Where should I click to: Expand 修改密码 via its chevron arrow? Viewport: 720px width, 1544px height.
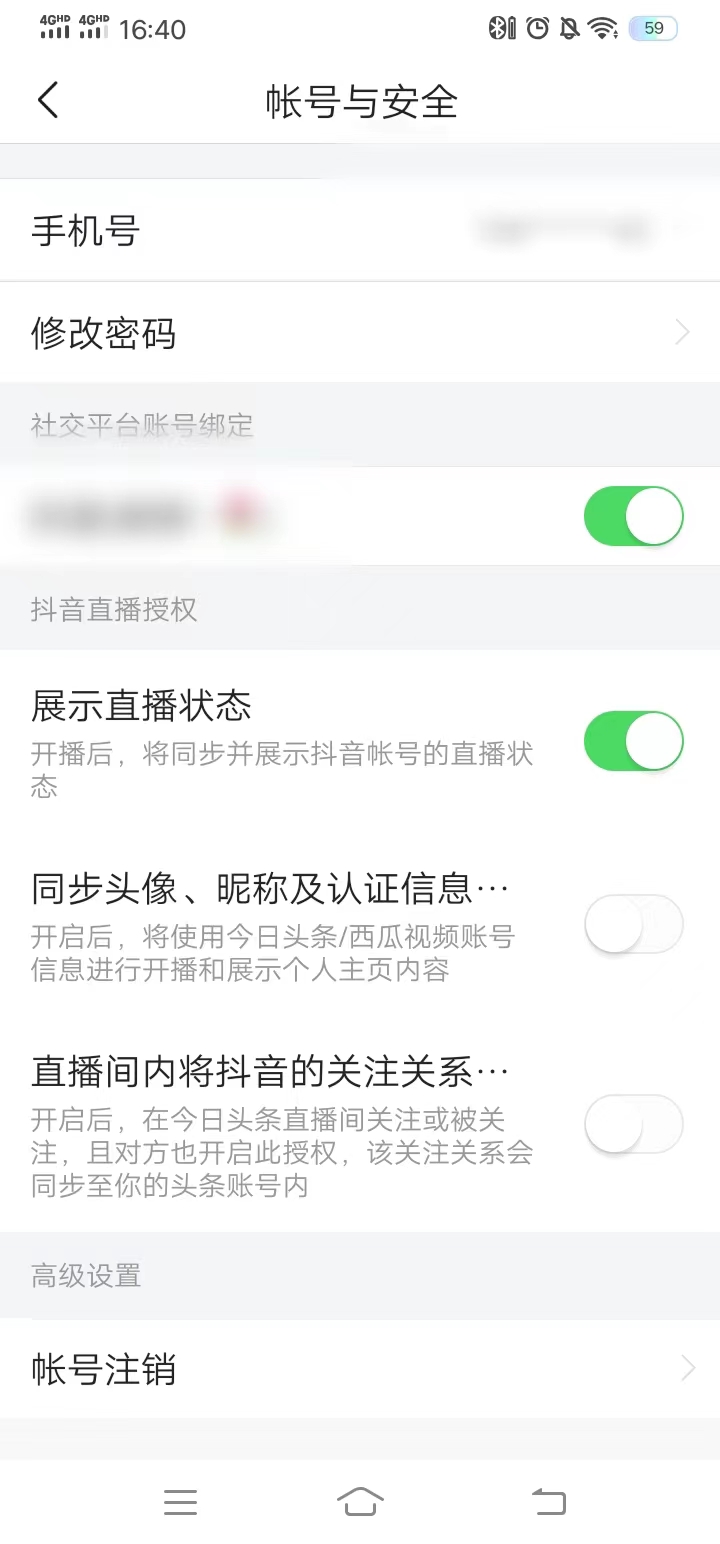(x=681, y=332)
